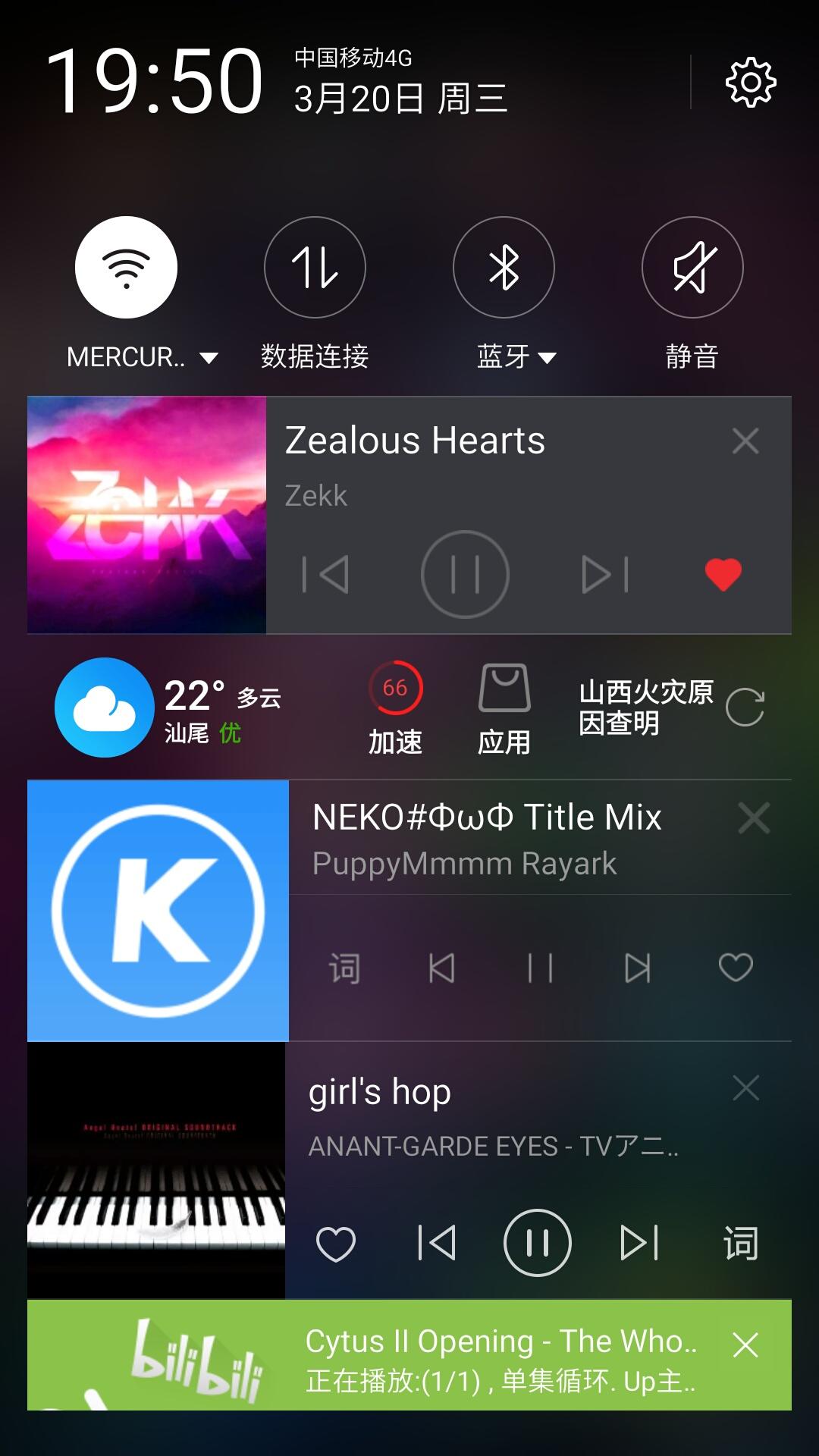Show lyrics for NEKO#ΦωΦ Title Mix
The image size is (819, 1456).
344,968
